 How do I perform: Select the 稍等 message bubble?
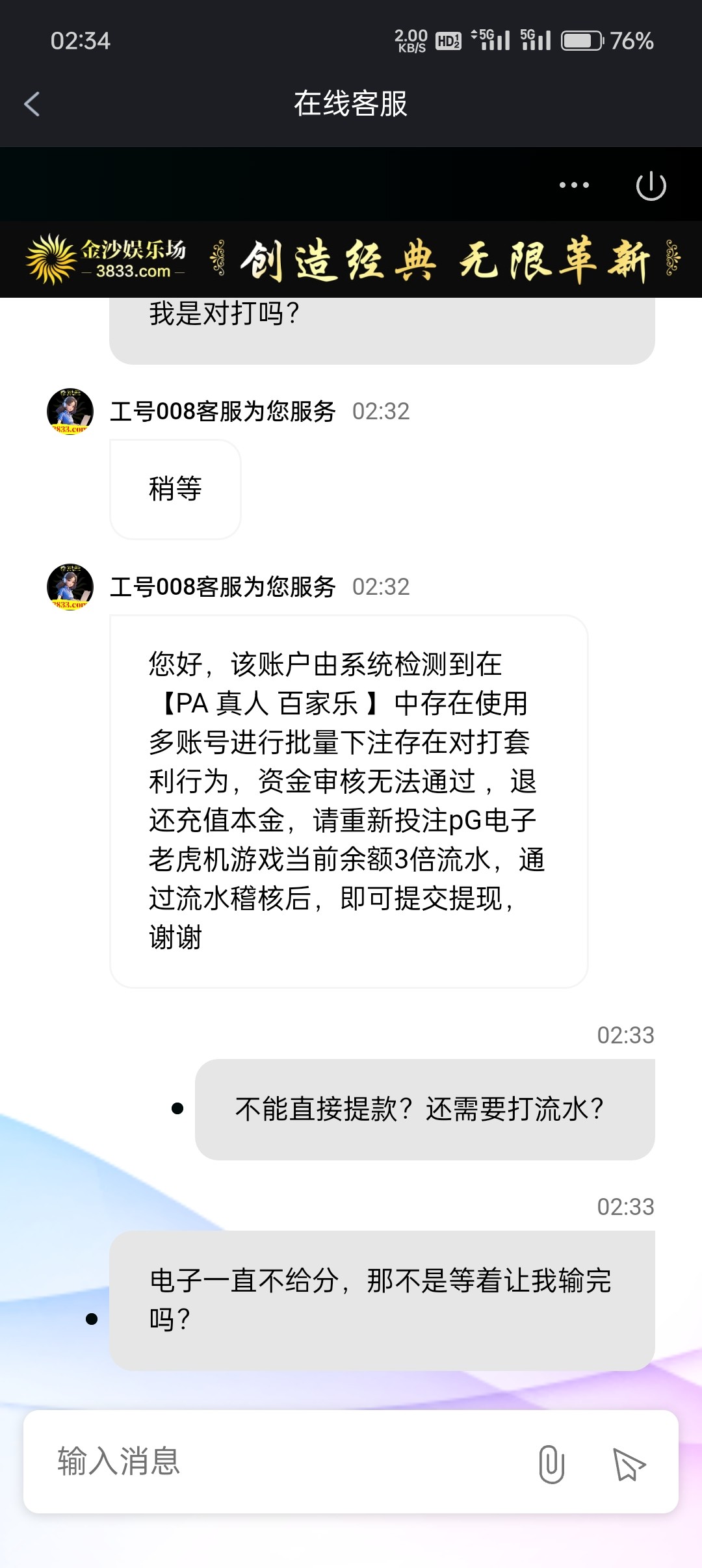tap(175, 490)
